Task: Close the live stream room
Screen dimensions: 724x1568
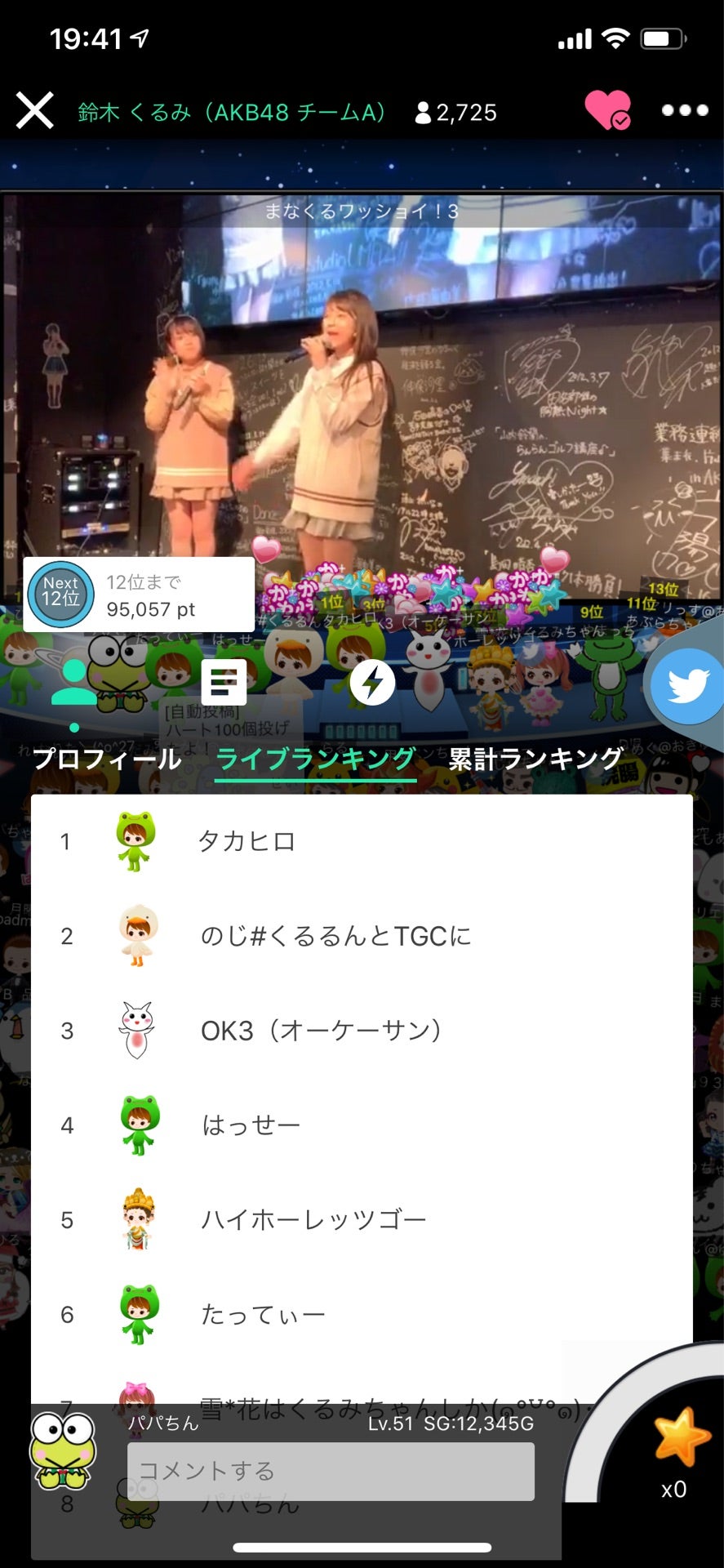Action: click(35, 111)
